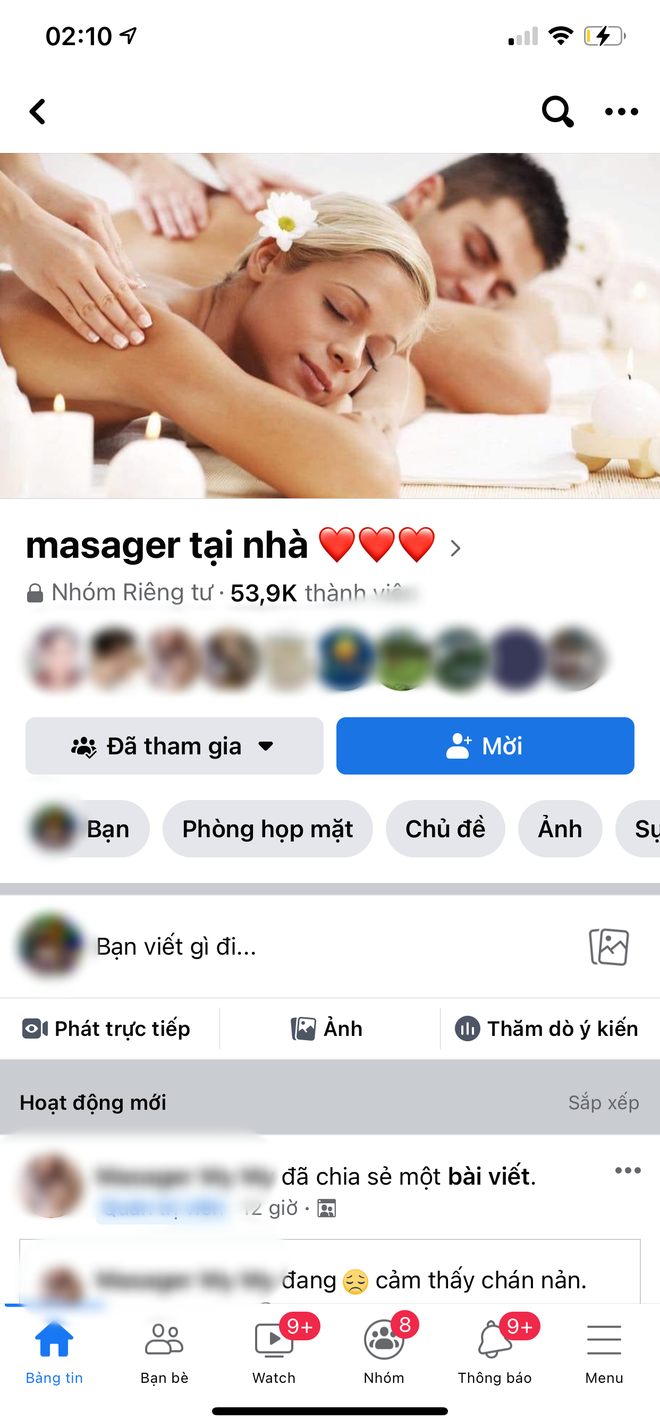Open the Phòng họp mặt chip
Image resolution: width=660 pixels, height=1428 pixels.
click(267, 829)
